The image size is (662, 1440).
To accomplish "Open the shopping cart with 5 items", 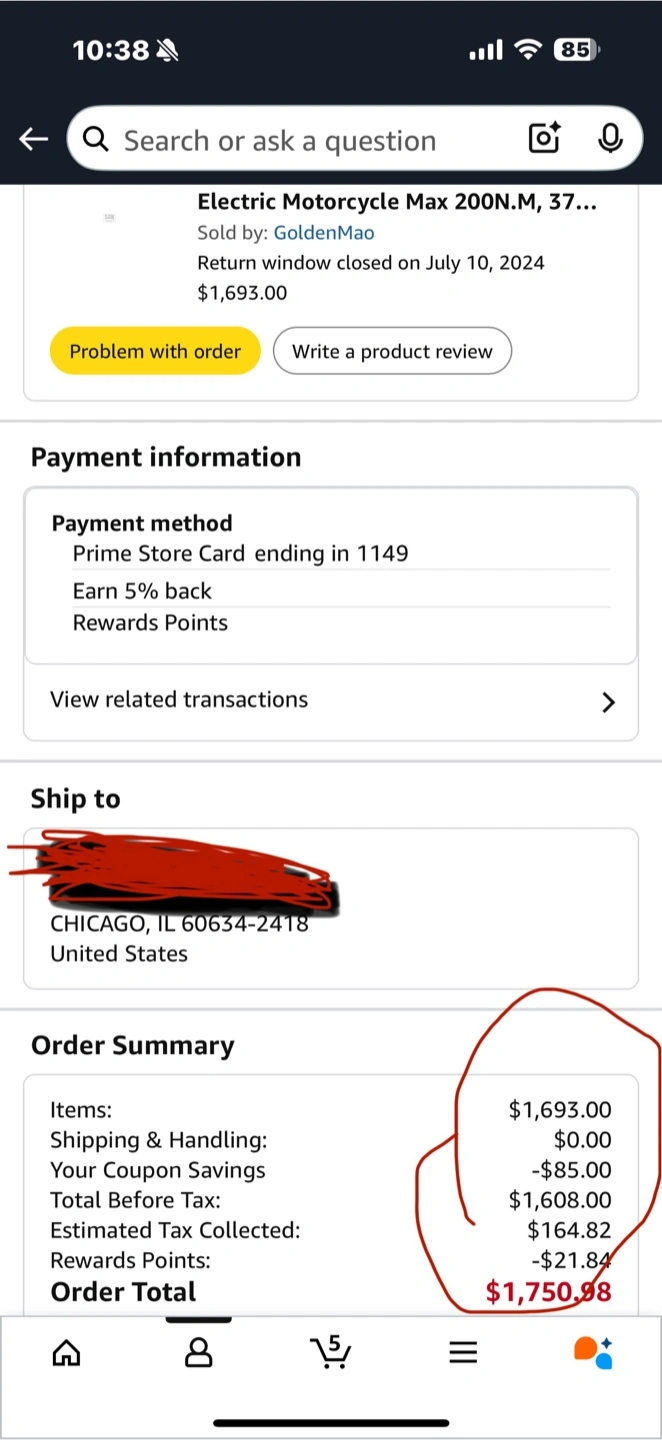I will point(330,1352).
